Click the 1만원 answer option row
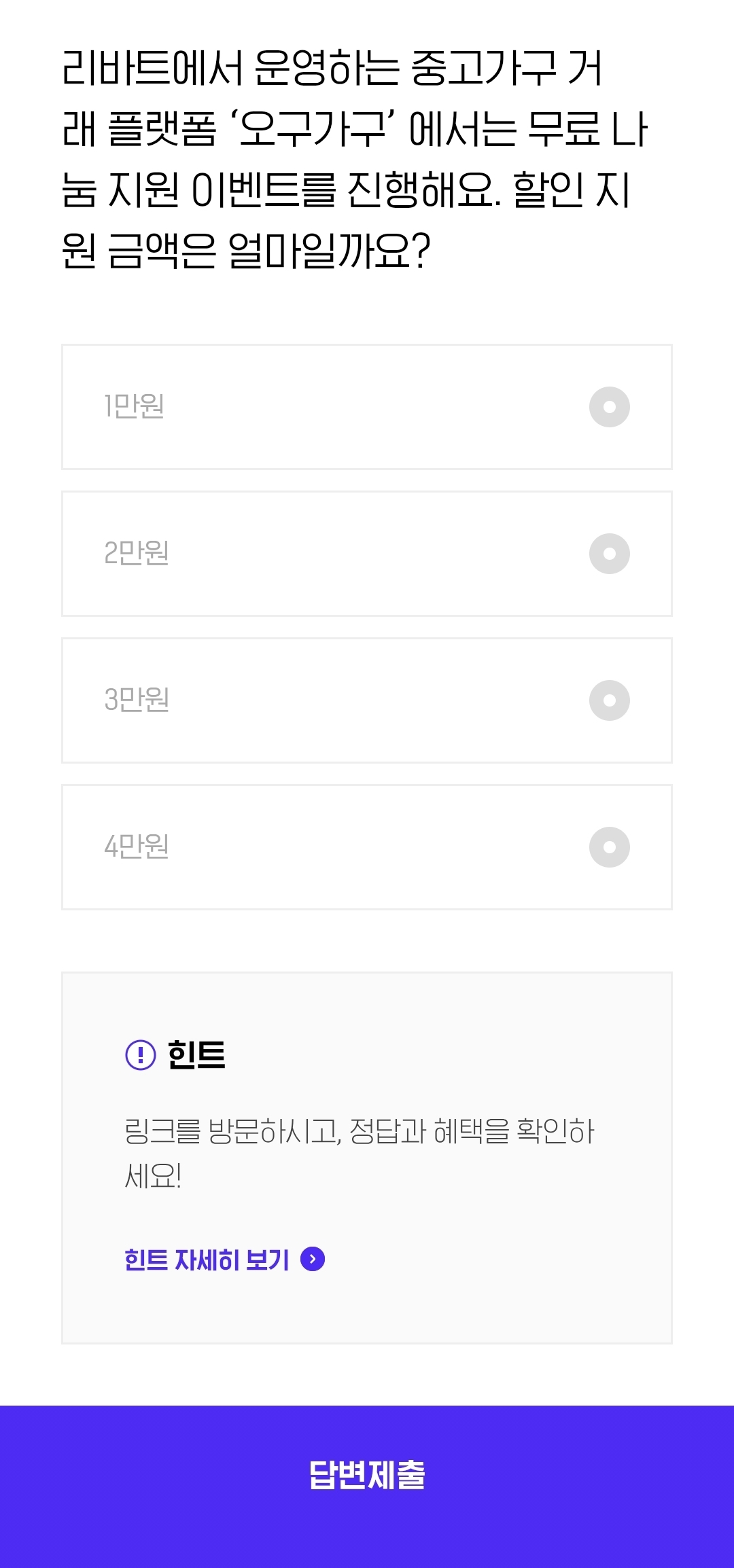734x1568 pixels. click(367, 406)
